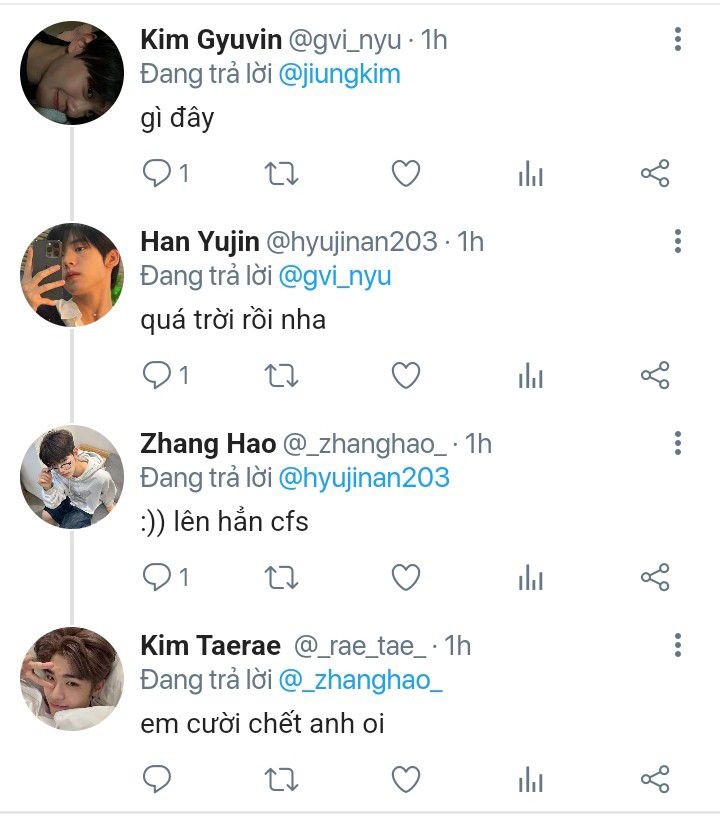
Task: View analytics for Zhang Hao's tweet
Action: coord(531,578)
